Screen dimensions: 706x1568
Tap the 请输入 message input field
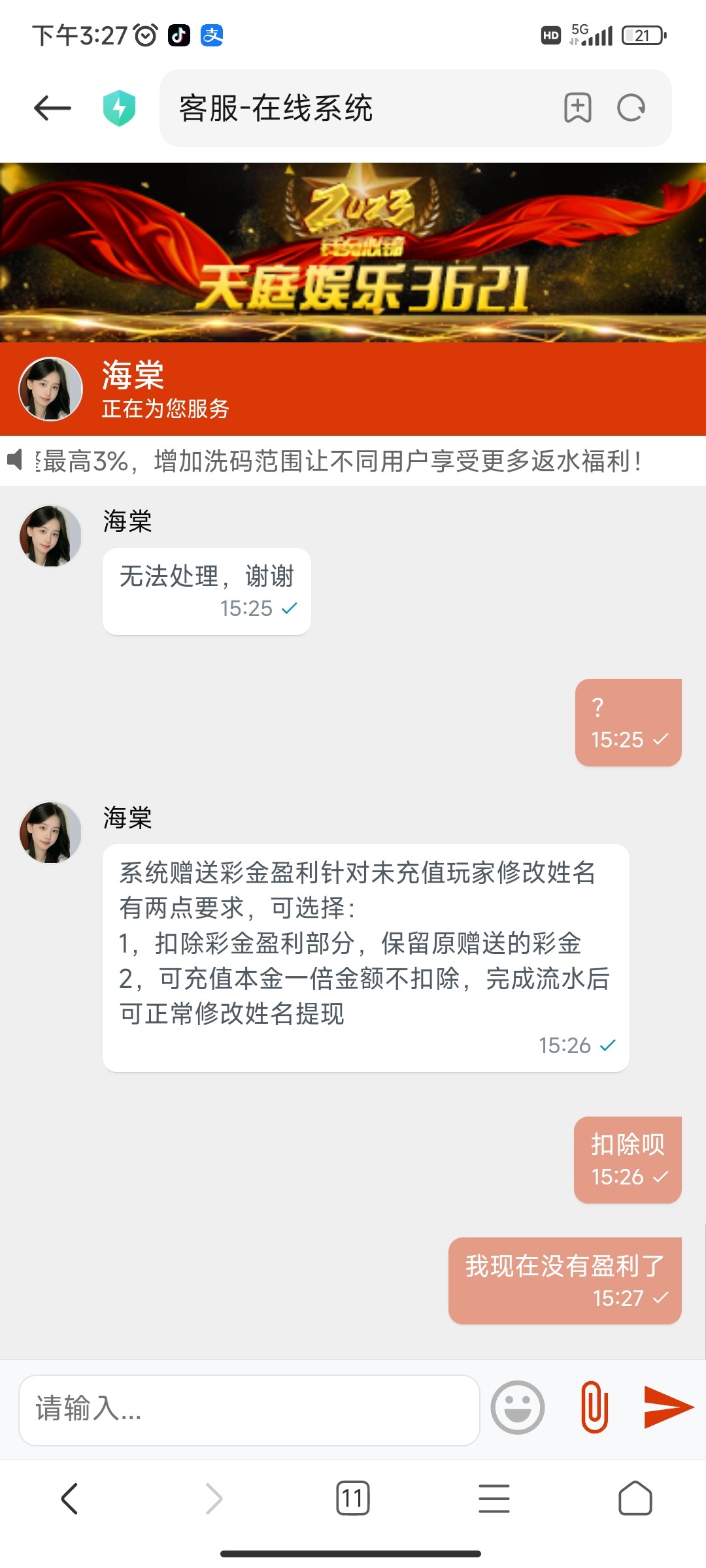248,1409
